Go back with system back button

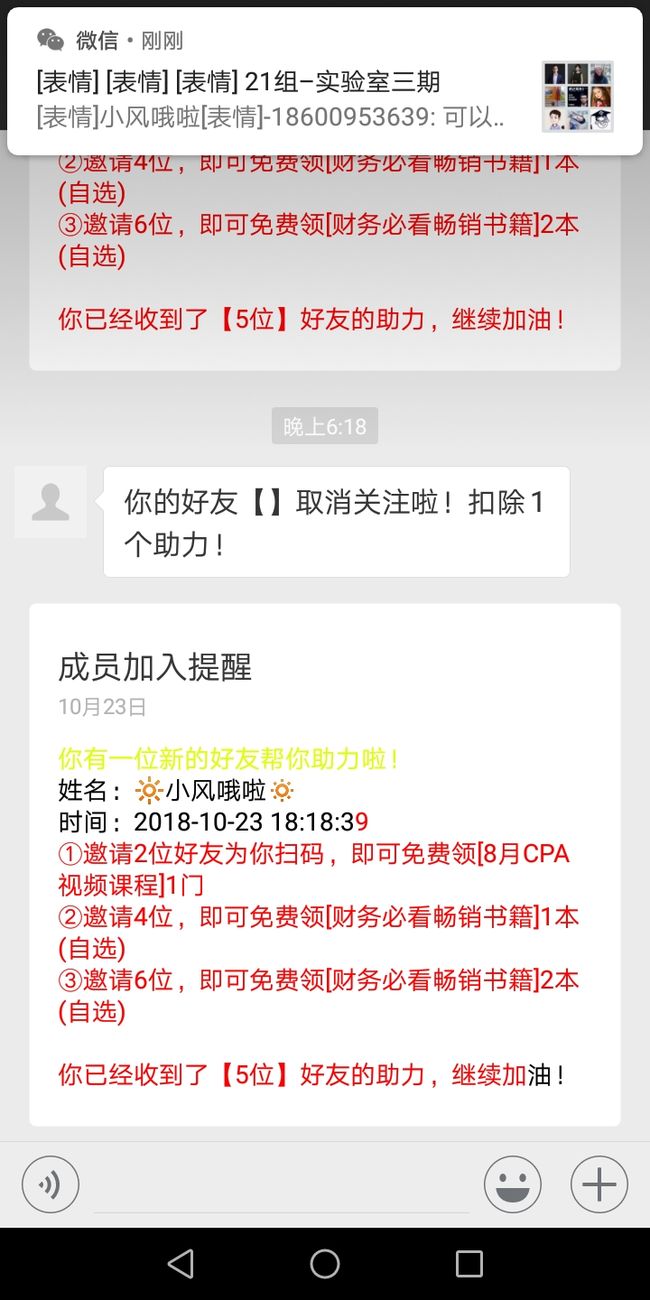(x=181, y=1264)
